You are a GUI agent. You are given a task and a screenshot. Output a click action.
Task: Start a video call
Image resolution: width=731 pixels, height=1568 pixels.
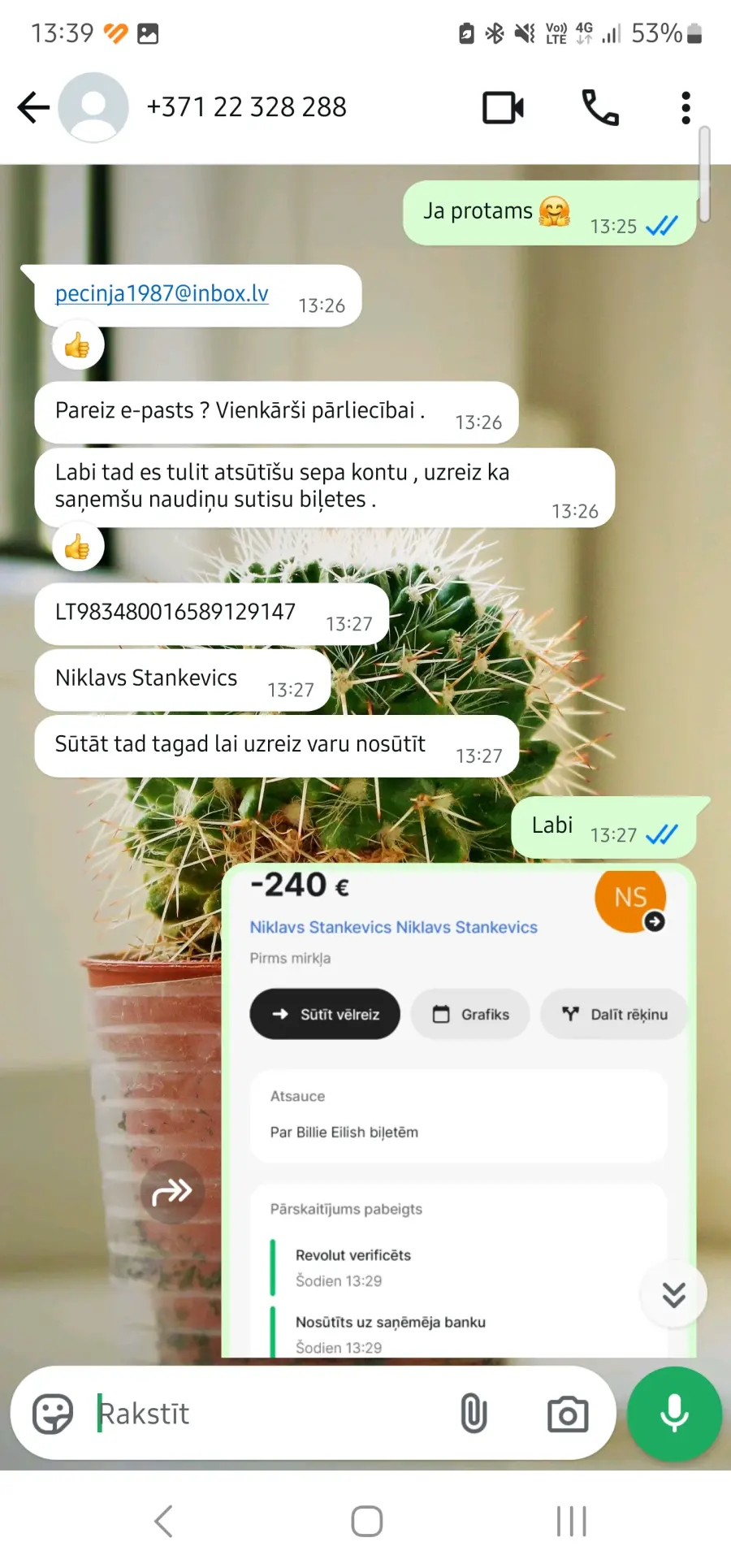tap(503, 107)
